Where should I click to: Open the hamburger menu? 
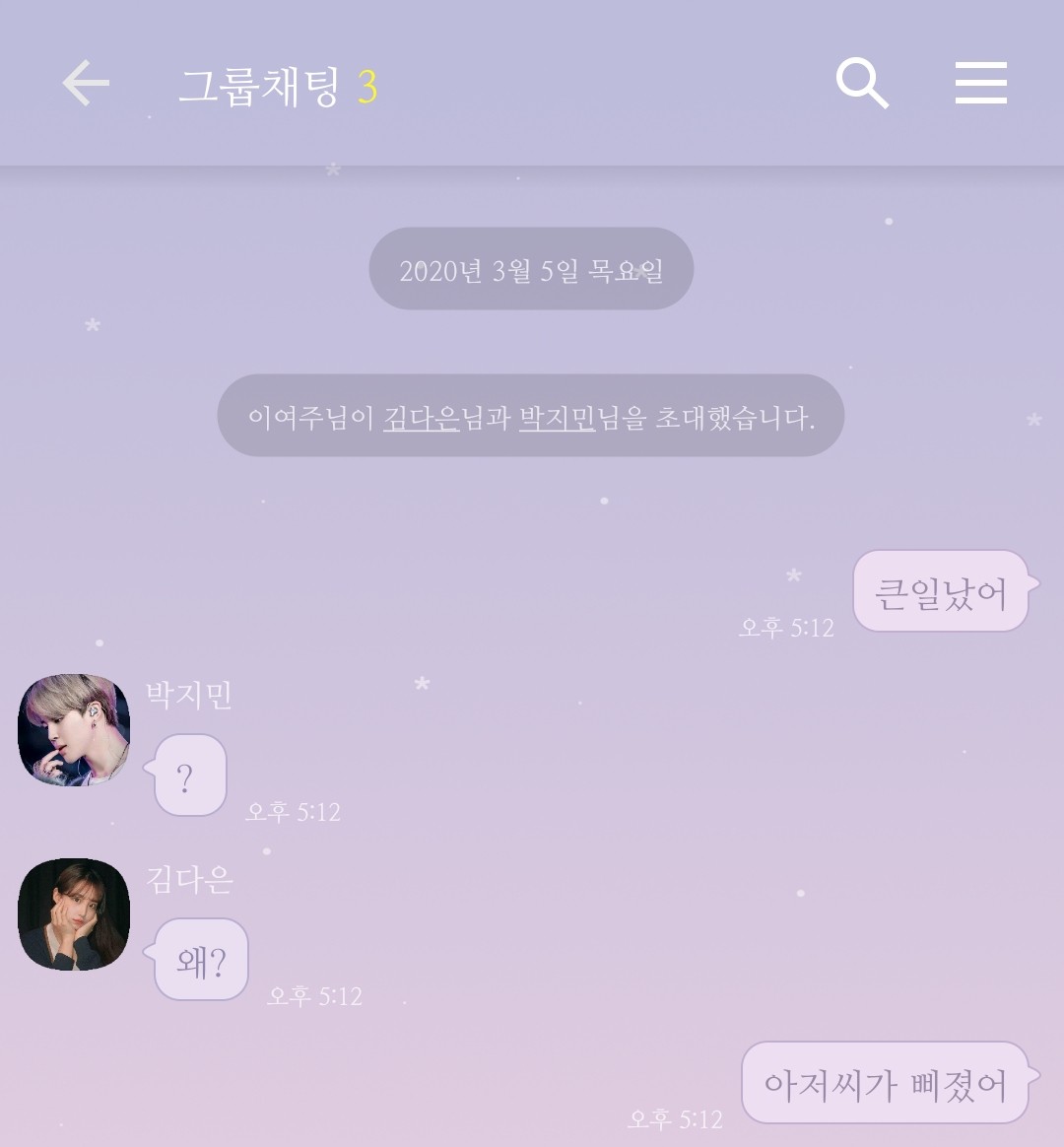click(980, 83)
